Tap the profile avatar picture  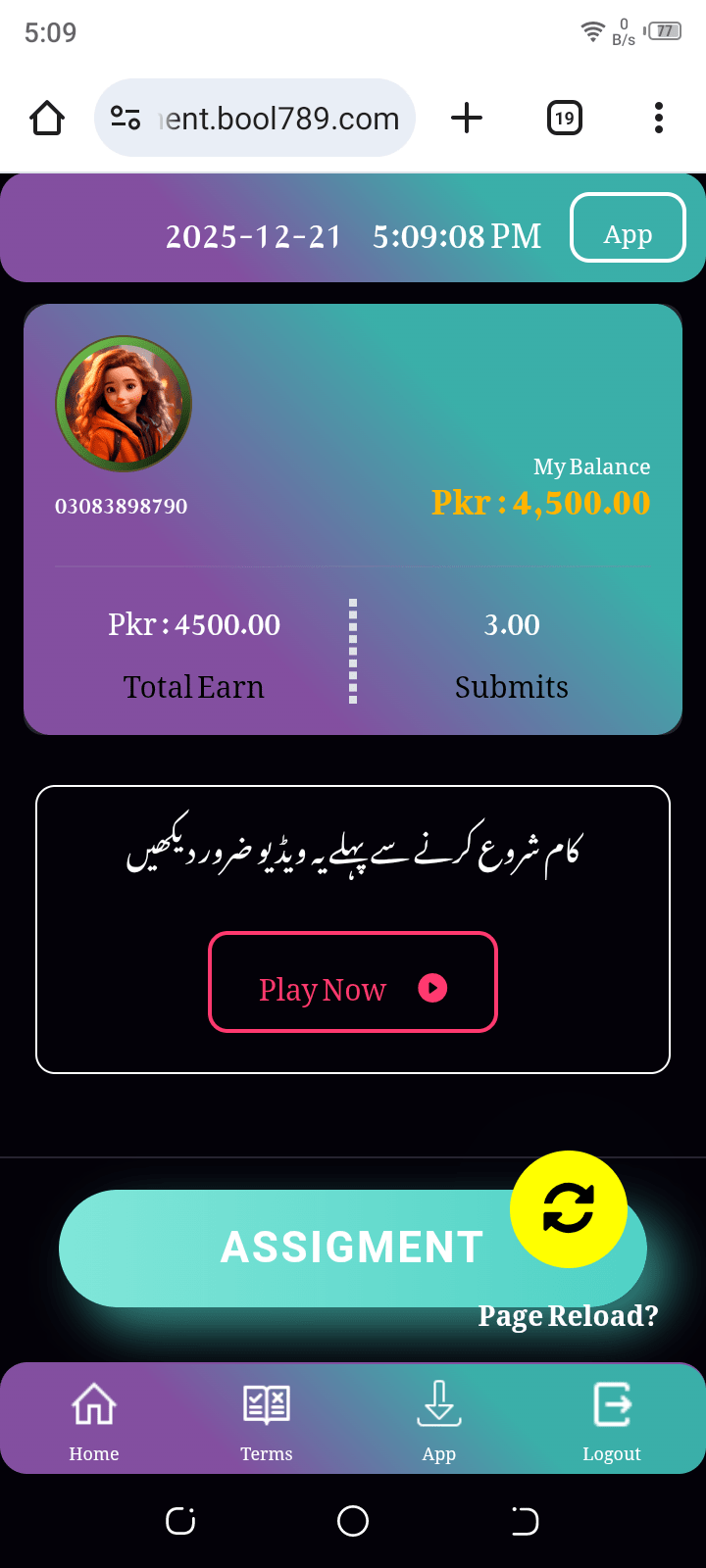(124, 404)
